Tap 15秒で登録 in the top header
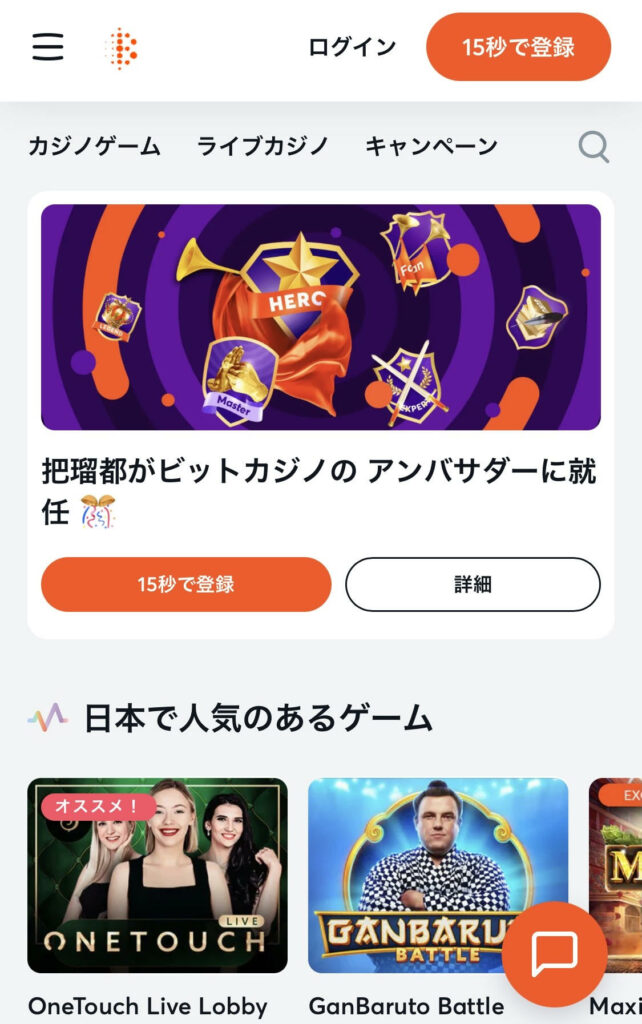The width and height of the screenshot is (642, 1024). (x=518, y=47)
